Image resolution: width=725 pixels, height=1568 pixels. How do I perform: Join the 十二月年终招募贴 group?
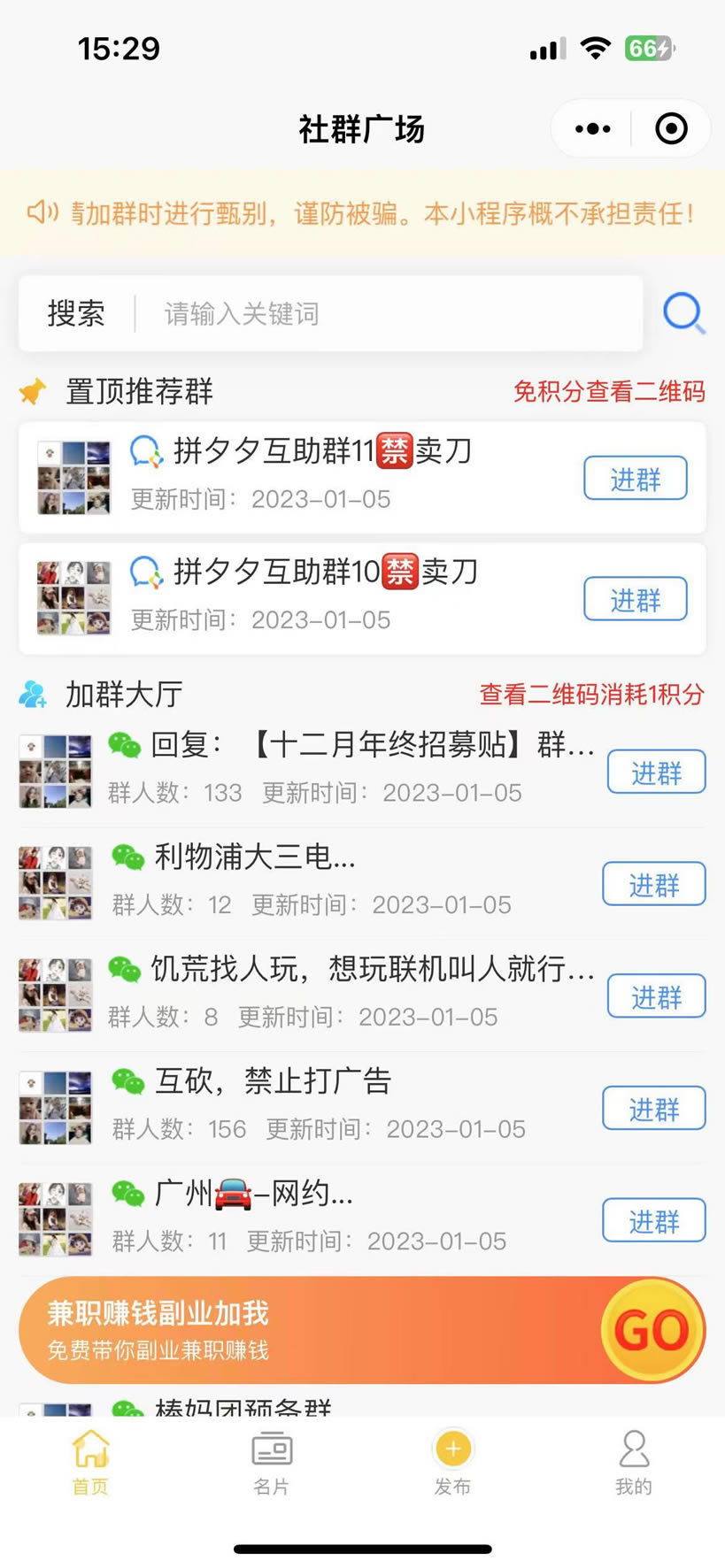656,772
